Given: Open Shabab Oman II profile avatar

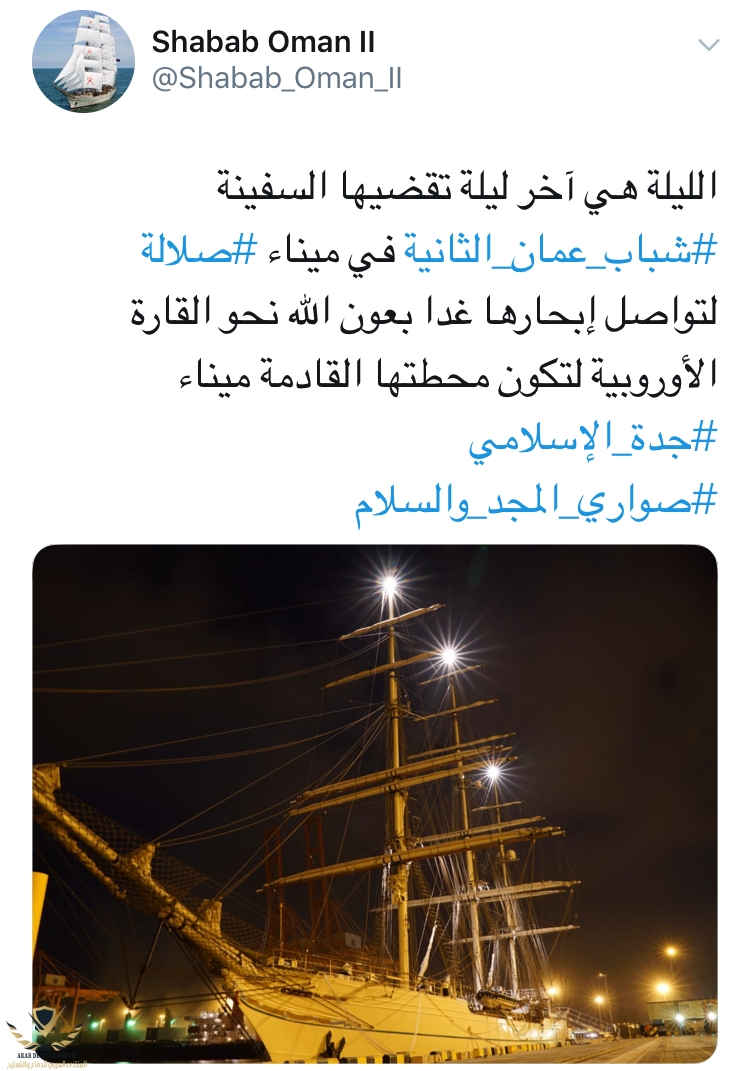Looking at the screenshot, I should [83, 61].
